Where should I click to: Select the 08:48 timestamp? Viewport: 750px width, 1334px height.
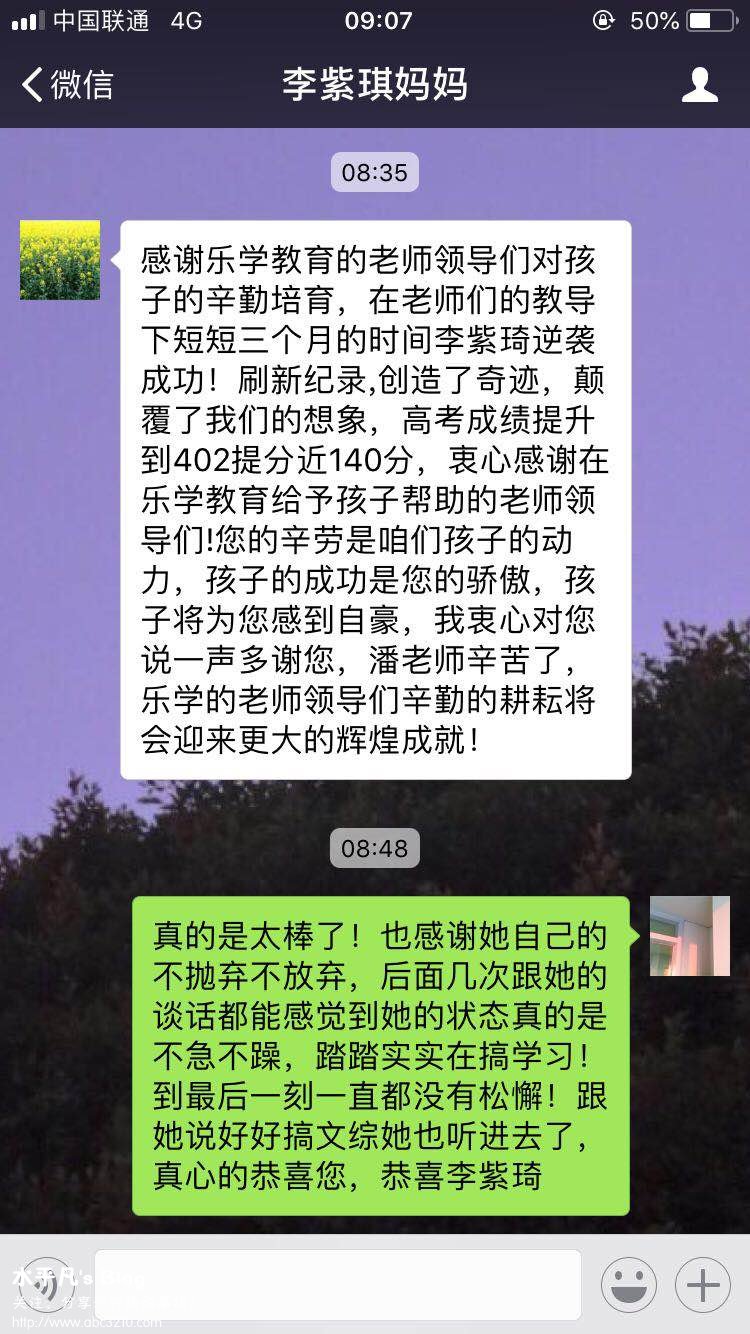click(x=374, y=849)
